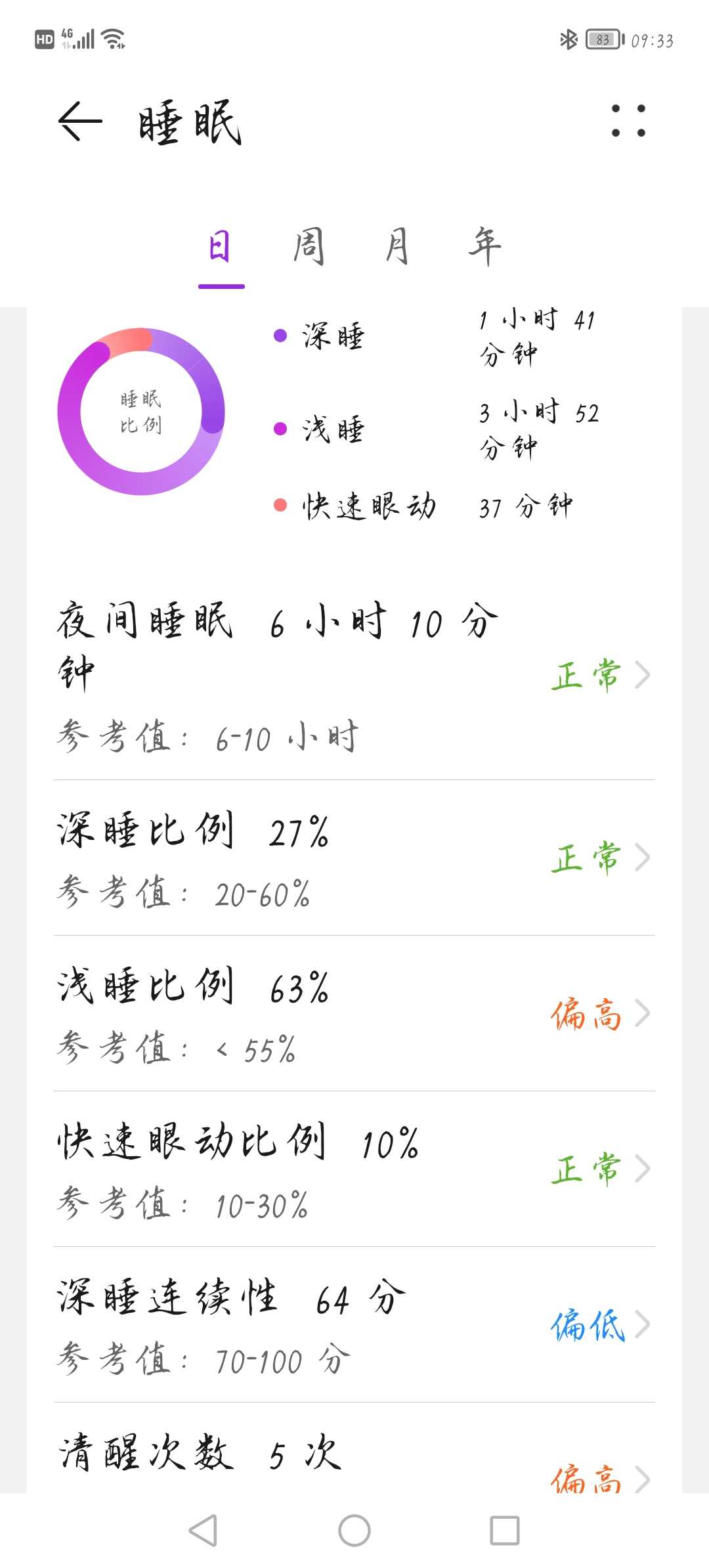View 浅睡比例 63% details
The width and height of the screenshot is (709, 1568).
click(354, 1013)
